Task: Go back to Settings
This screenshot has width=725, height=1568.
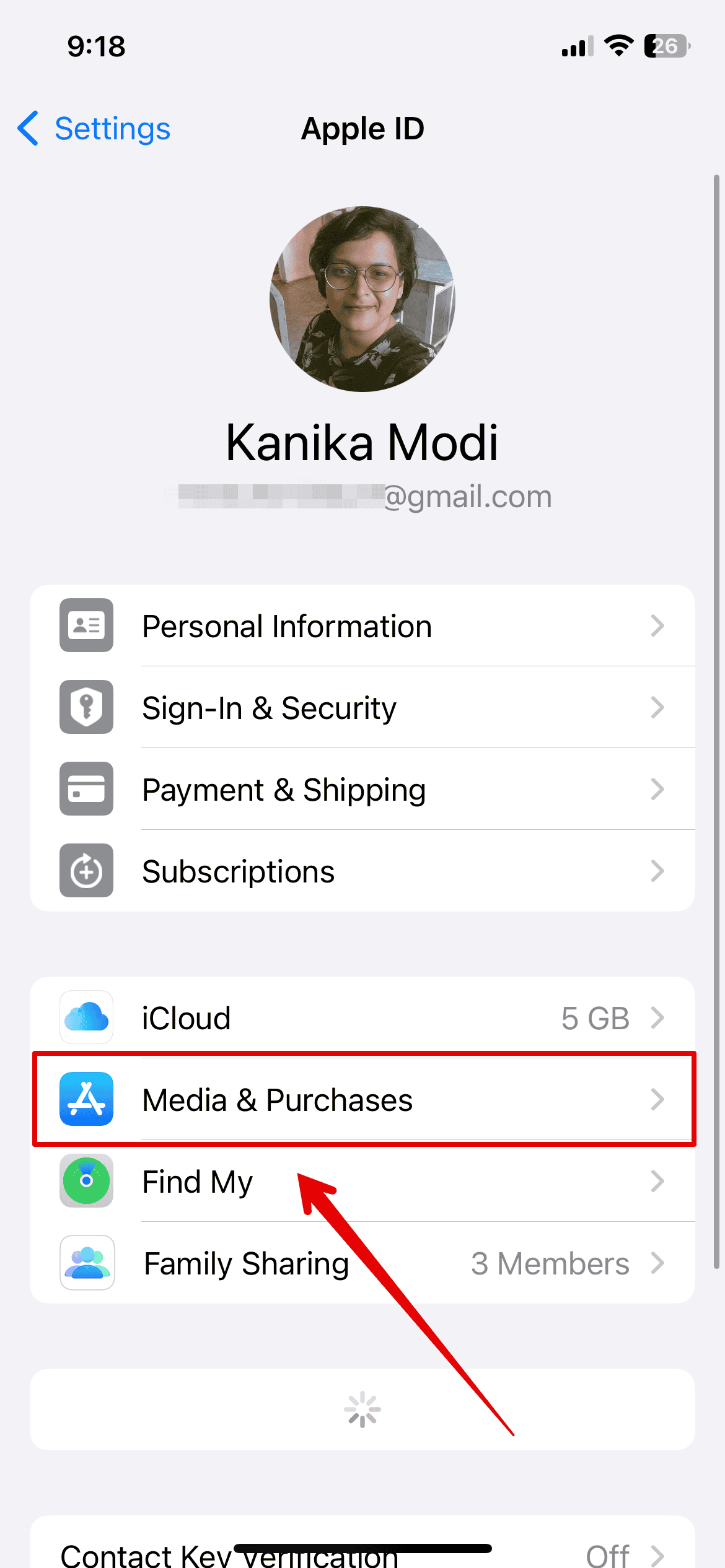Action: (94, 129)
